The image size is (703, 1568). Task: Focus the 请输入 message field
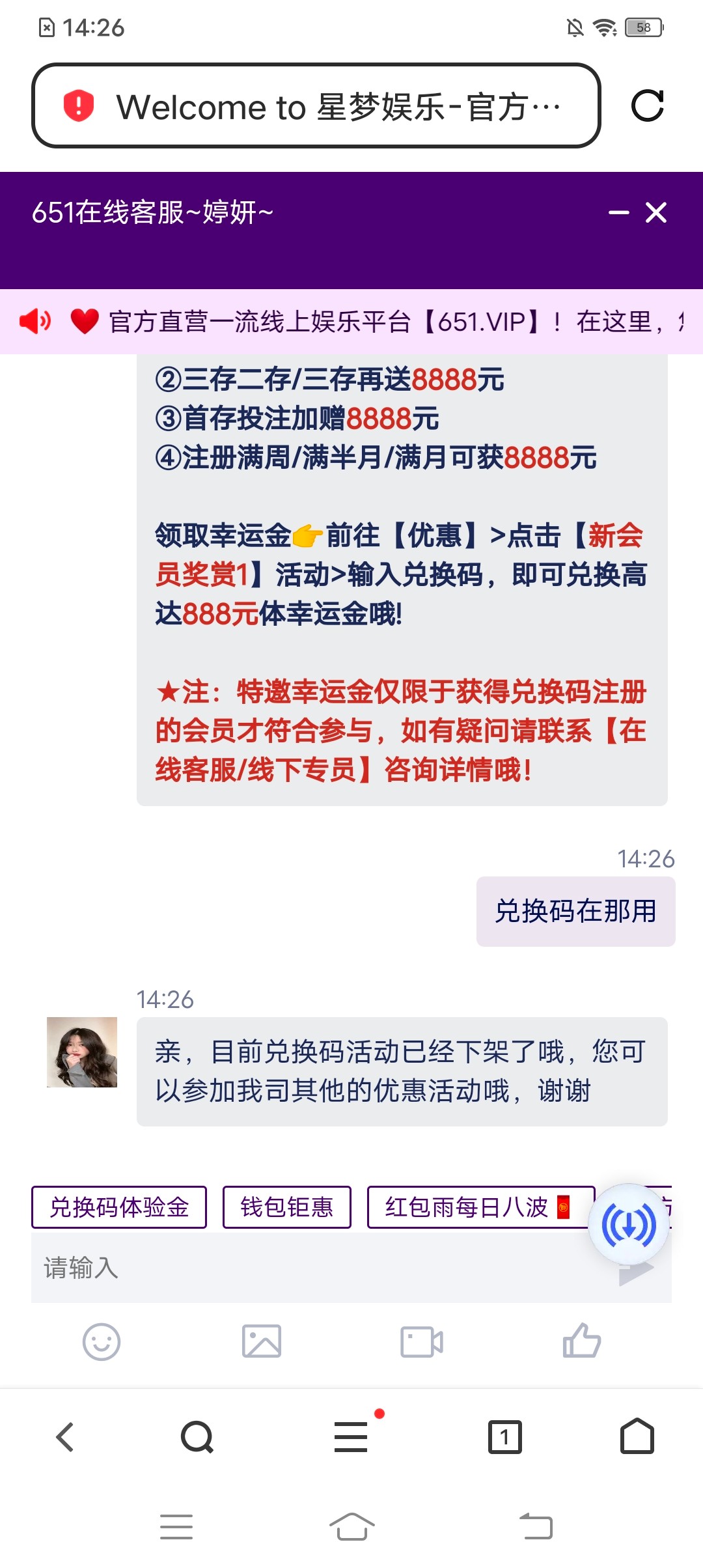(x=312, y=1268)
